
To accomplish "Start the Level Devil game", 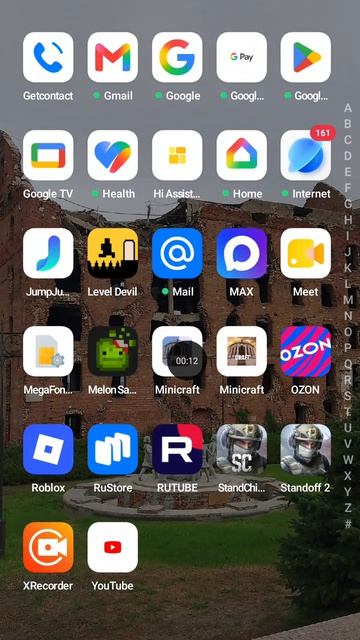I will [x=113, y=253].
